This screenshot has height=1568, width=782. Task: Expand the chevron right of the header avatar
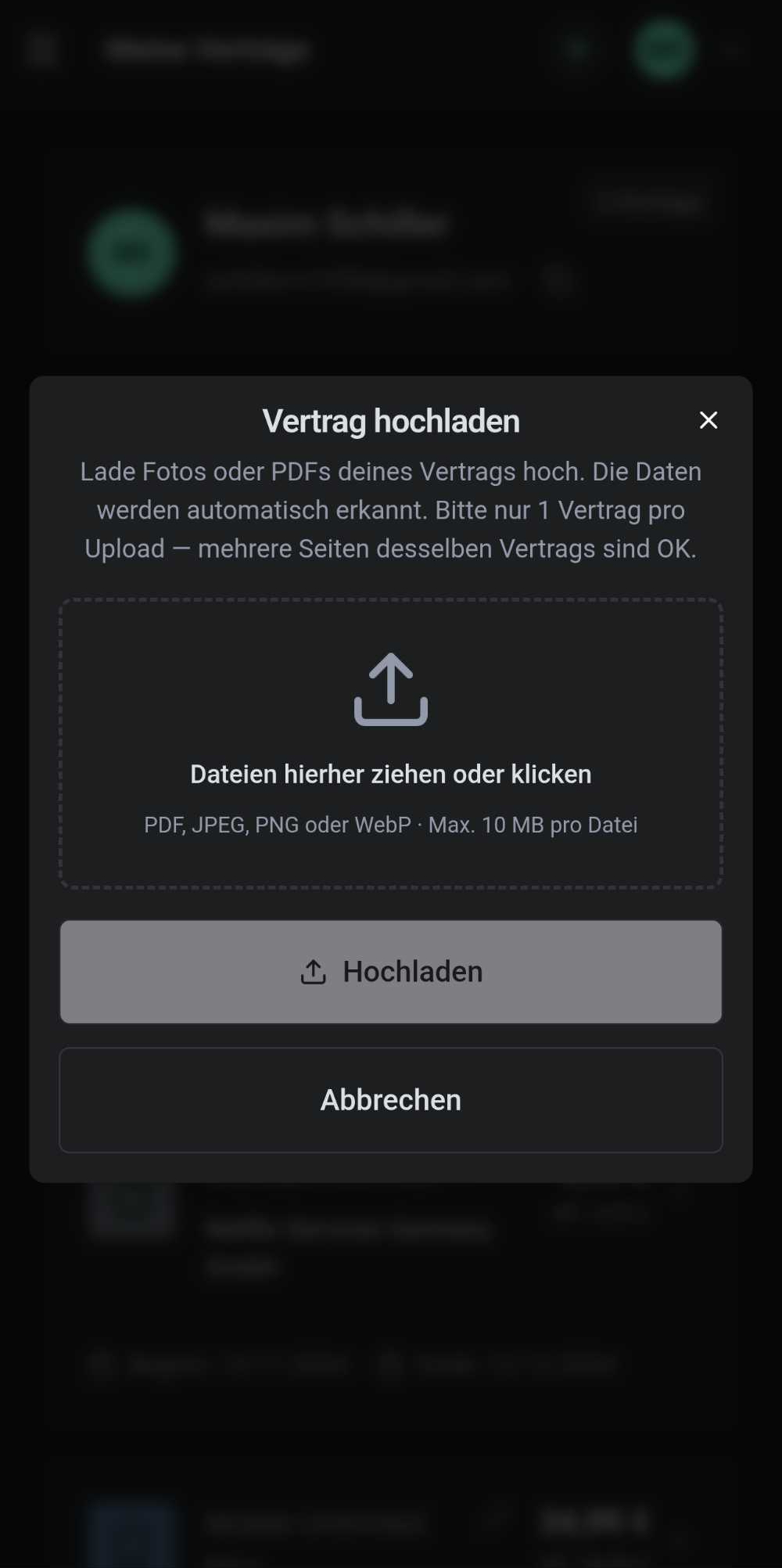[732, 49]
